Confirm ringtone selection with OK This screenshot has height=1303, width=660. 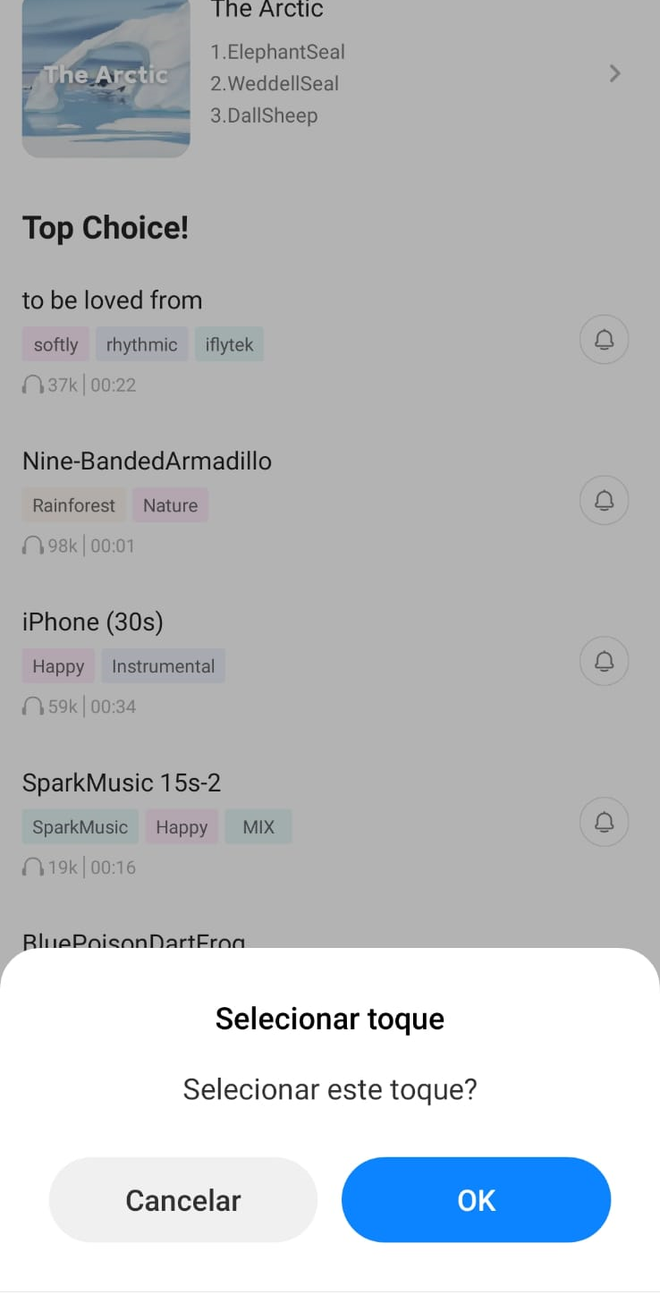pos(476,1199)
